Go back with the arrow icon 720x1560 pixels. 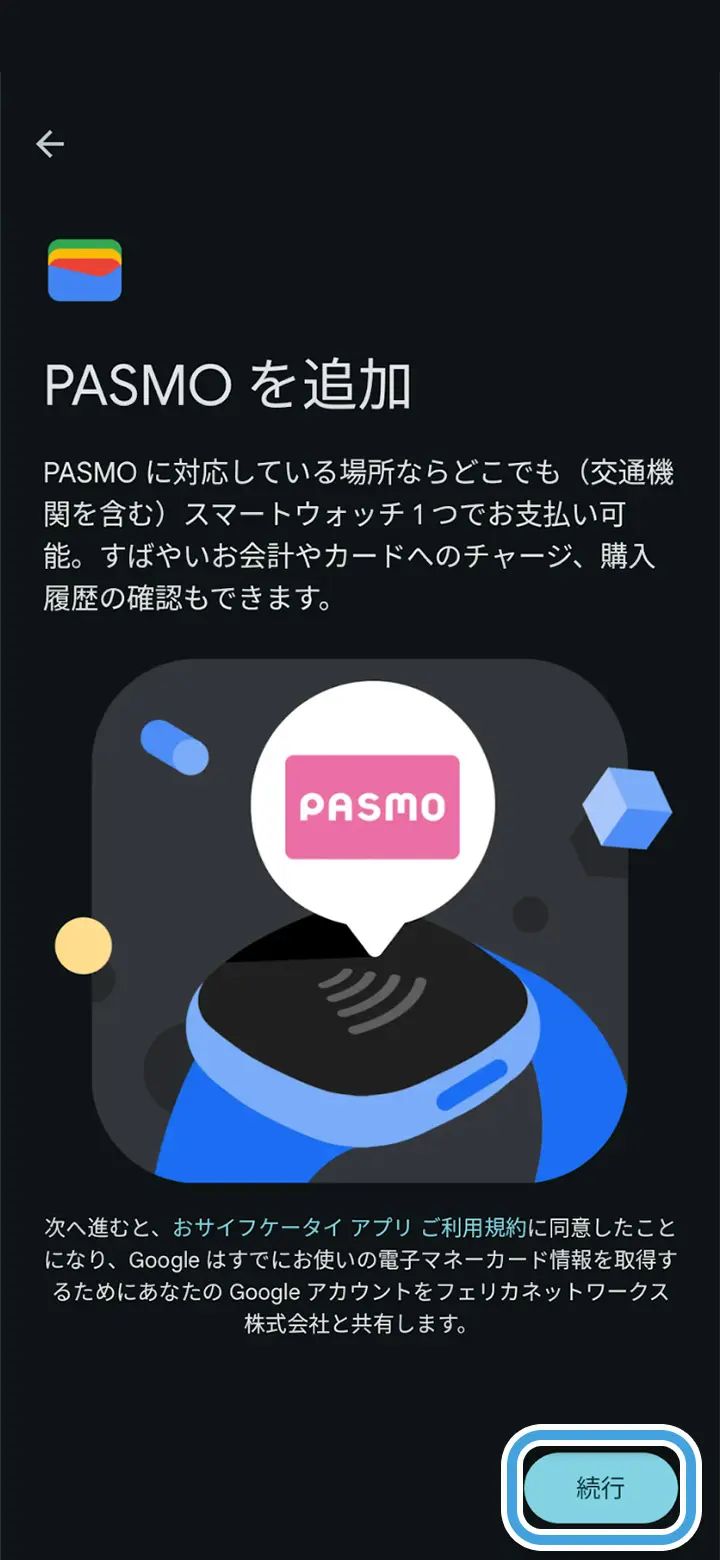(50, 144)
